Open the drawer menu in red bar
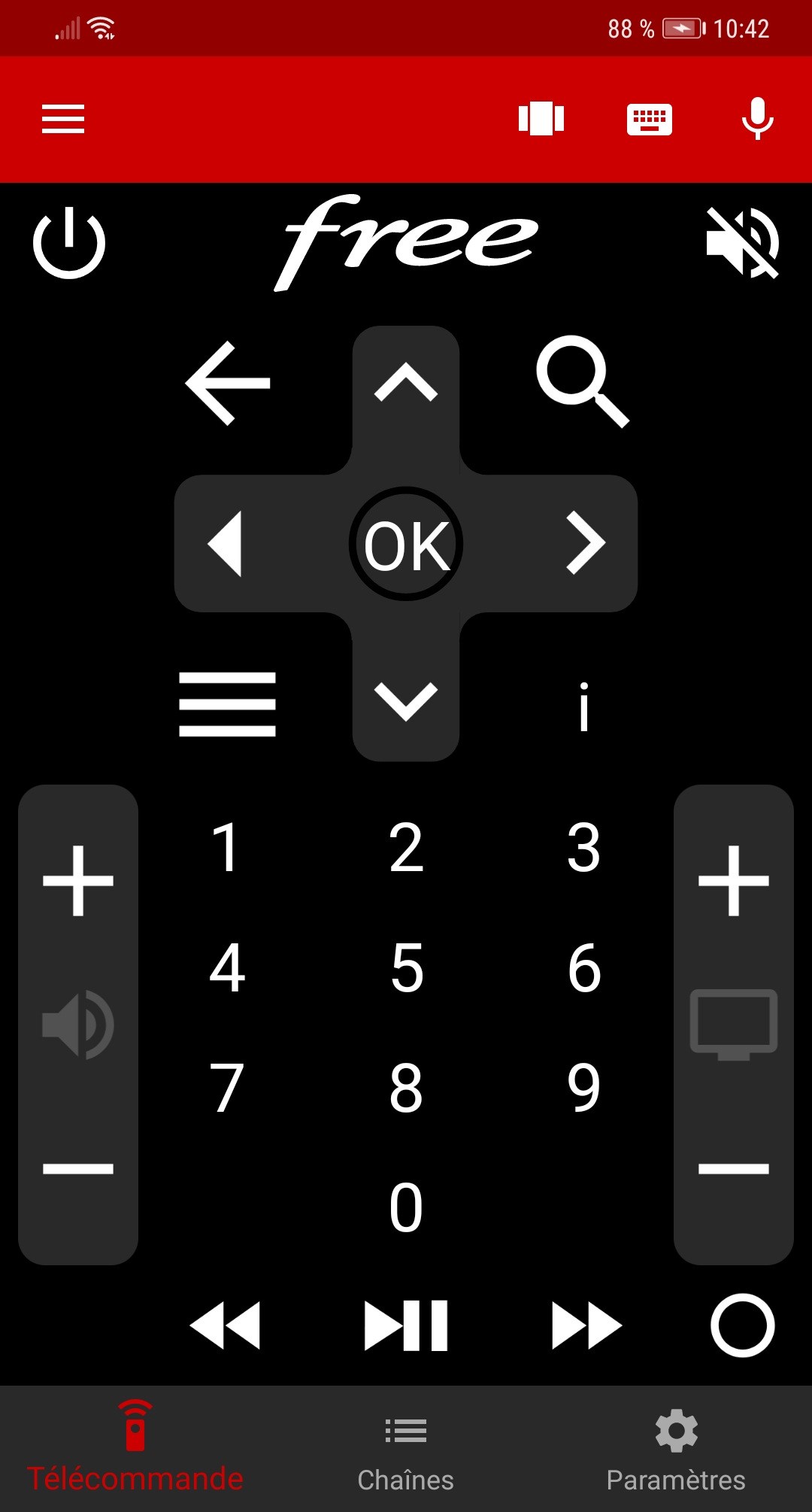The height and width of the screenshot is (1512, 812). click(x=63, y=120)
